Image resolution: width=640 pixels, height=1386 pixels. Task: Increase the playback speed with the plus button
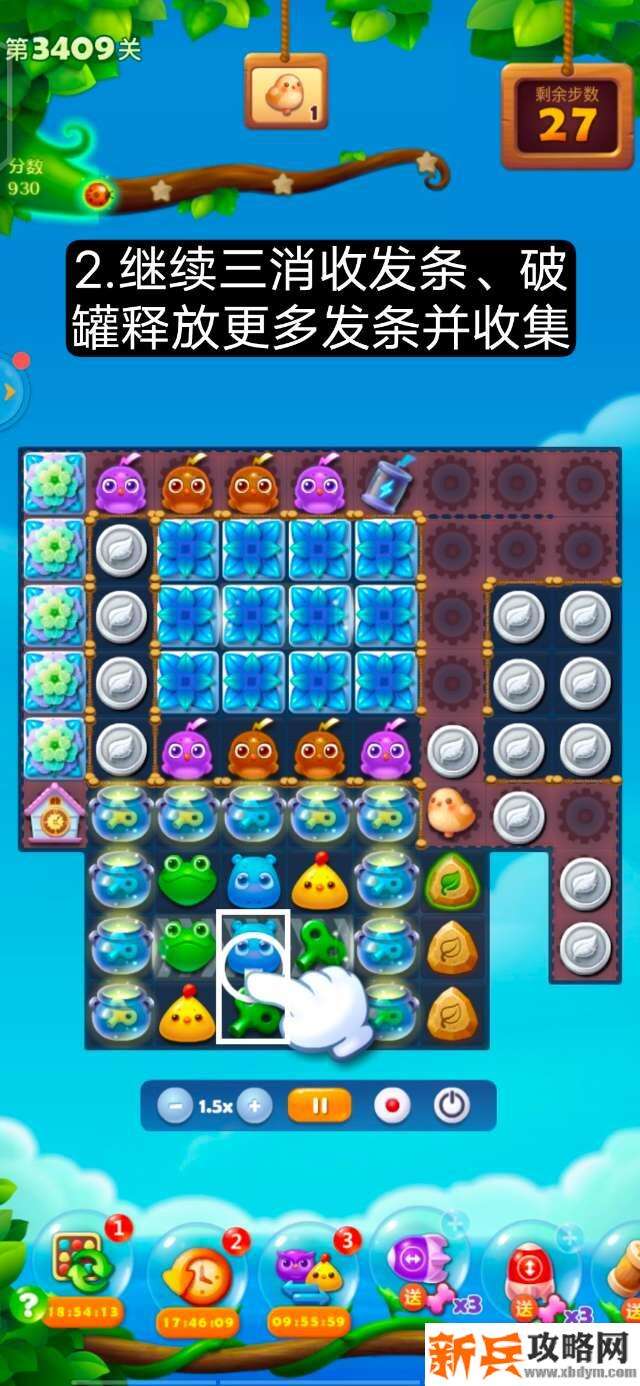coord(254,1106)
